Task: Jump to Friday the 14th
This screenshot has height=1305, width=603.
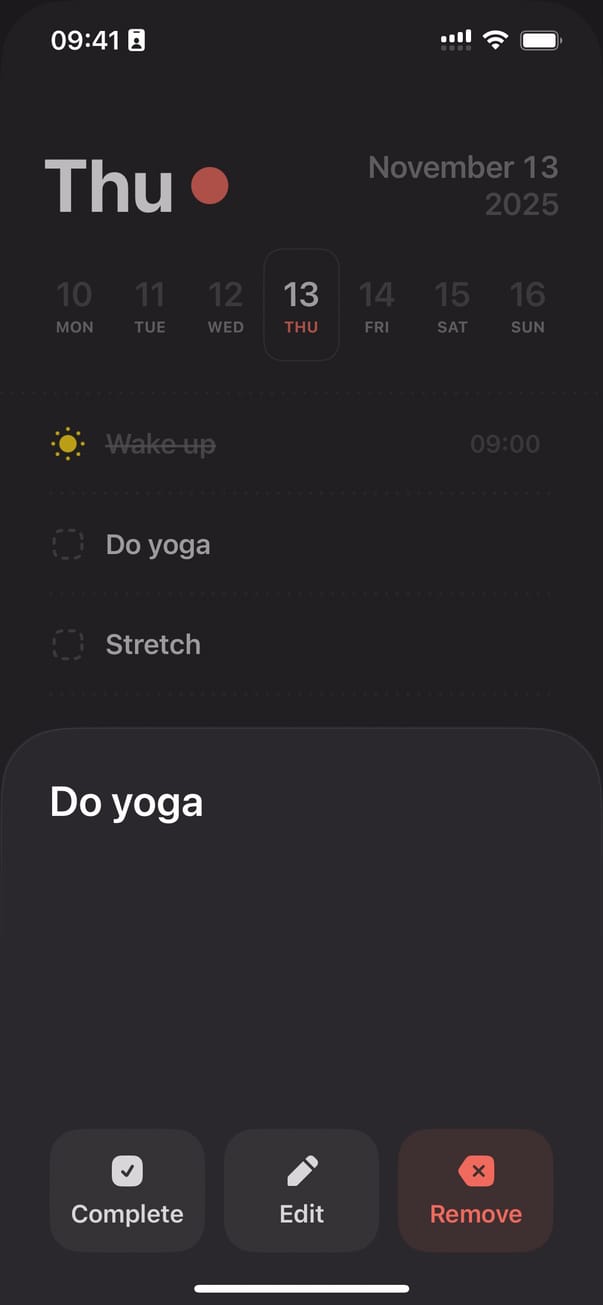Action: tap(377, 305)
